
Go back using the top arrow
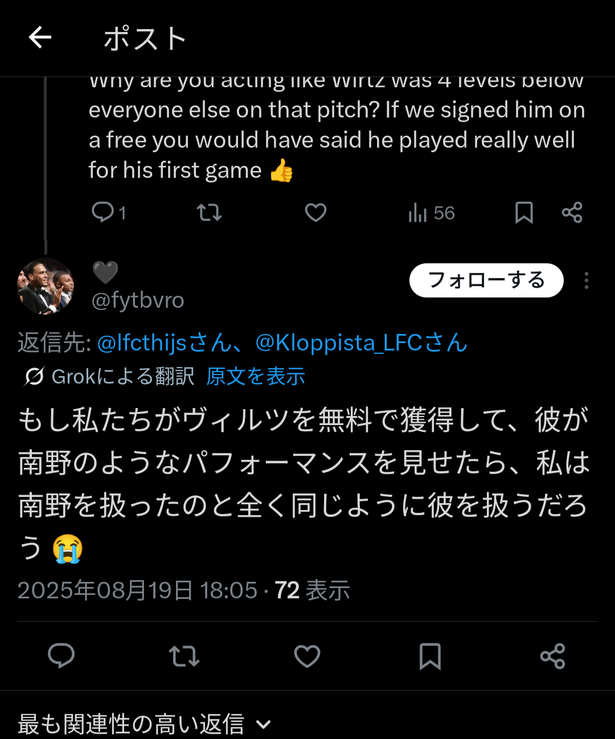coord(39,38)
